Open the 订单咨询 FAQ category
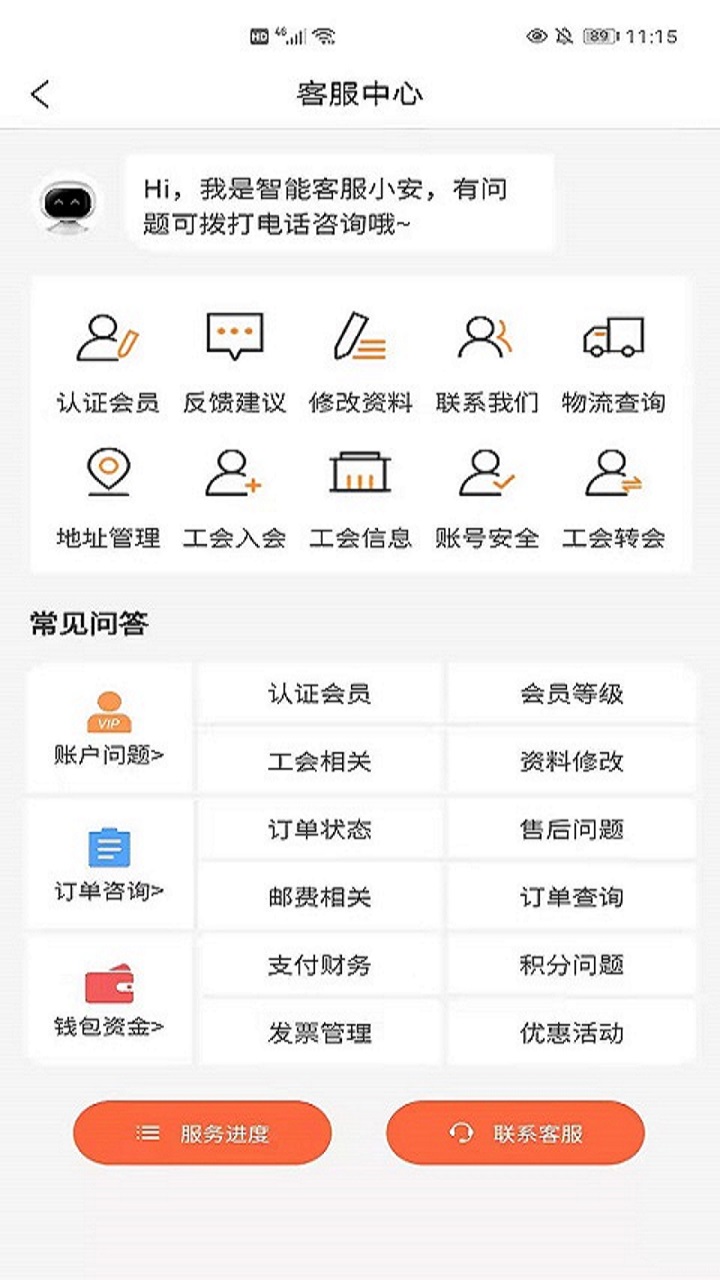 tap(109, 864)
